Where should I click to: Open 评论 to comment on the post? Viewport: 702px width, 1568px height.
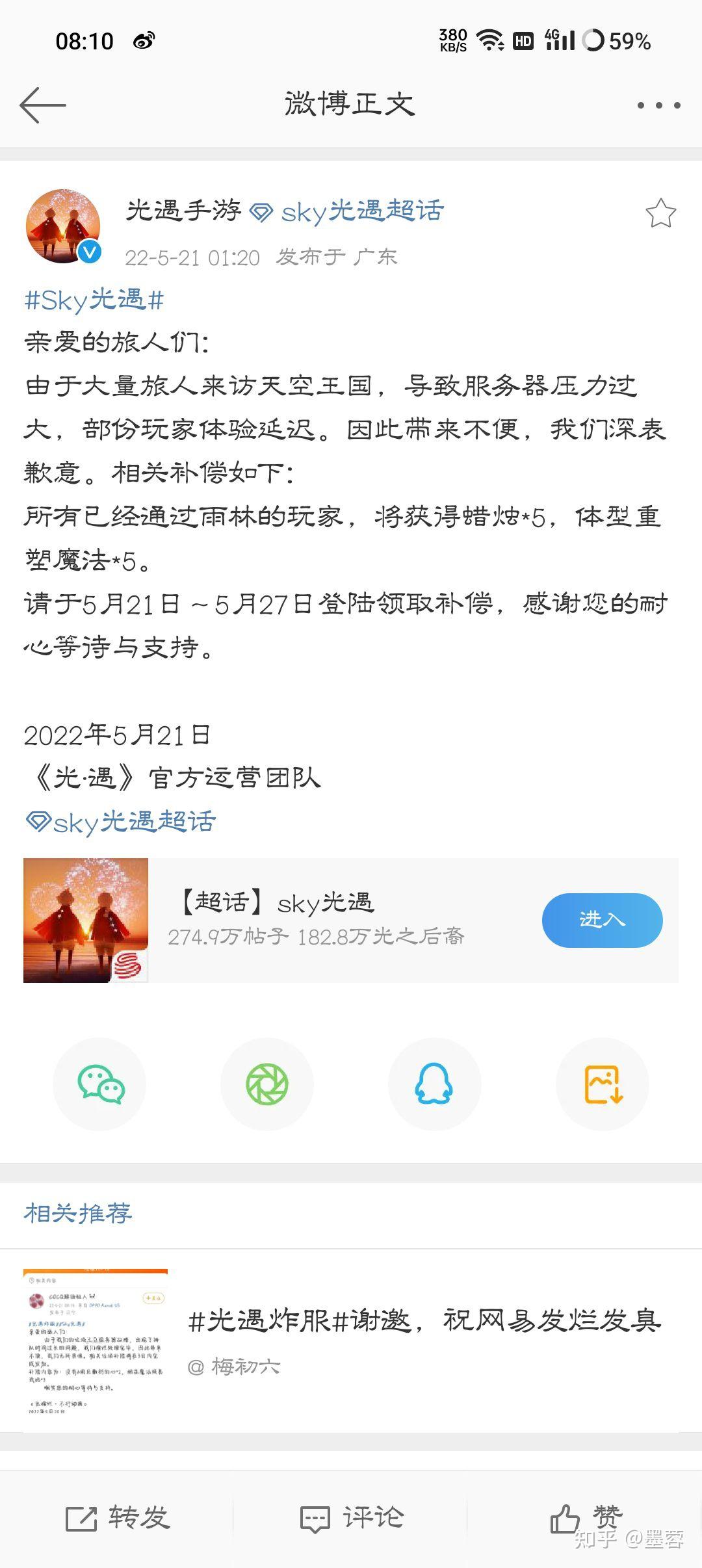pos(352,1518)
